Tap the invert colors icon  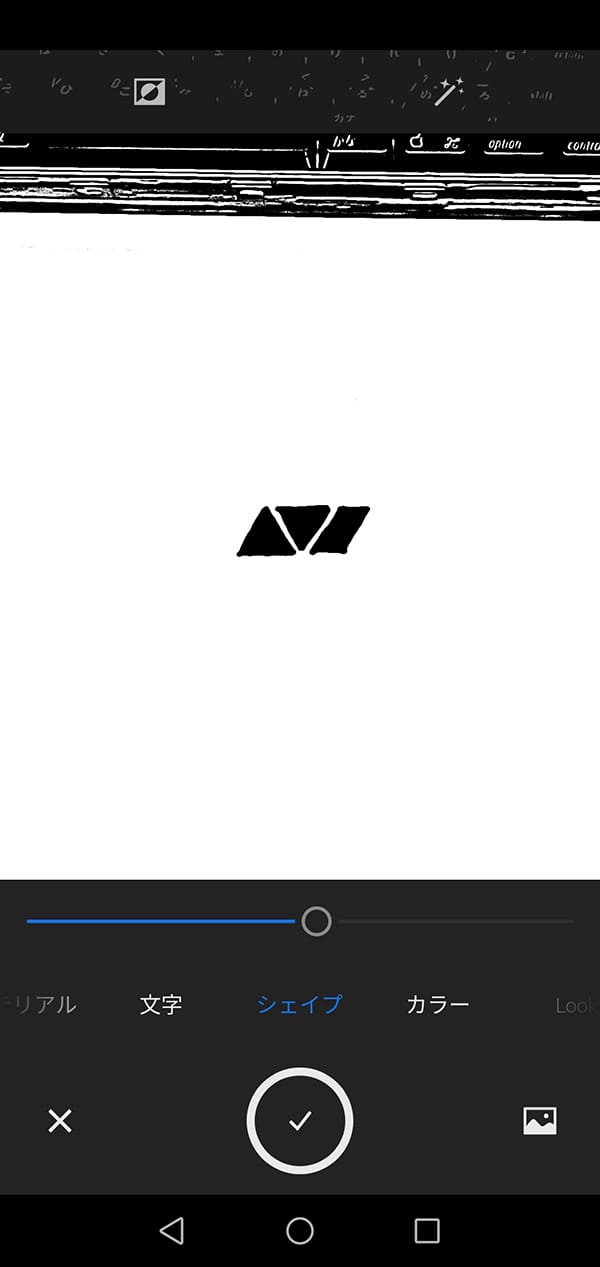pos(149,93)
